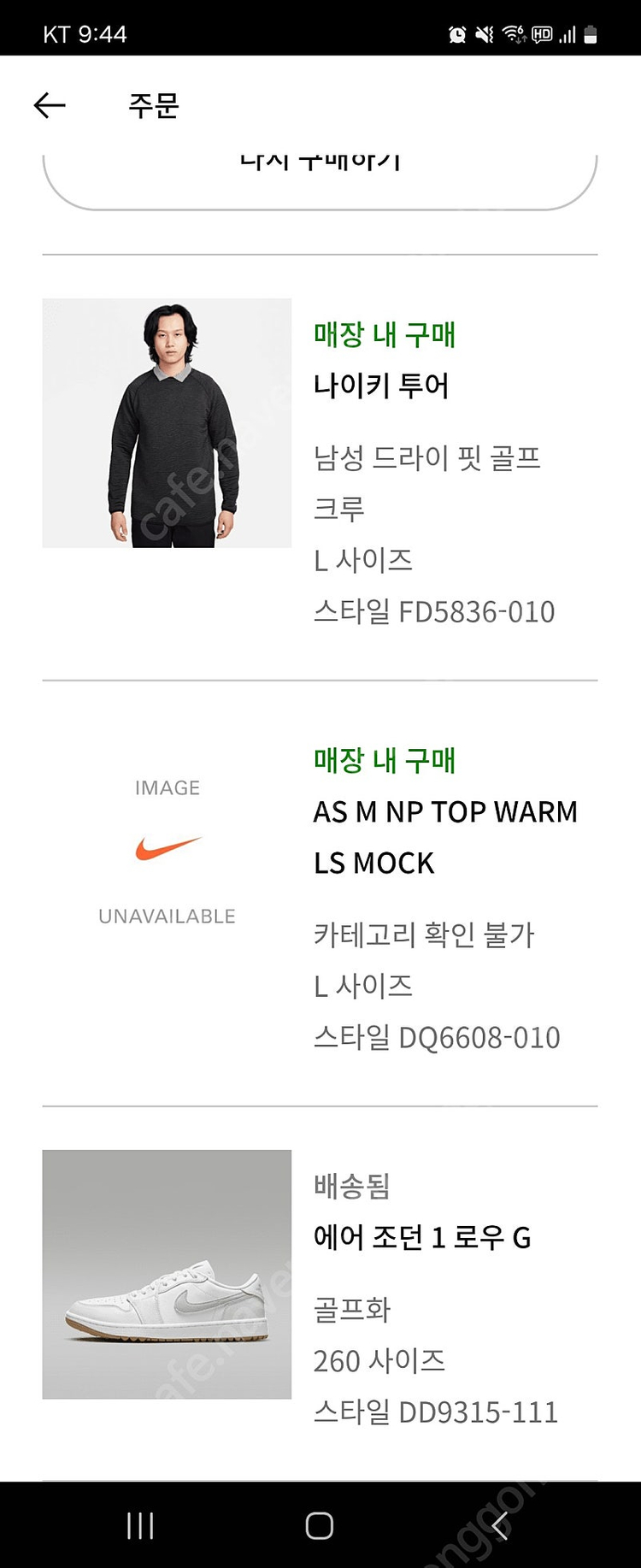
Task: Open the AS M NP TOP WARM LS MOCK item
Action: click(444, 836)
